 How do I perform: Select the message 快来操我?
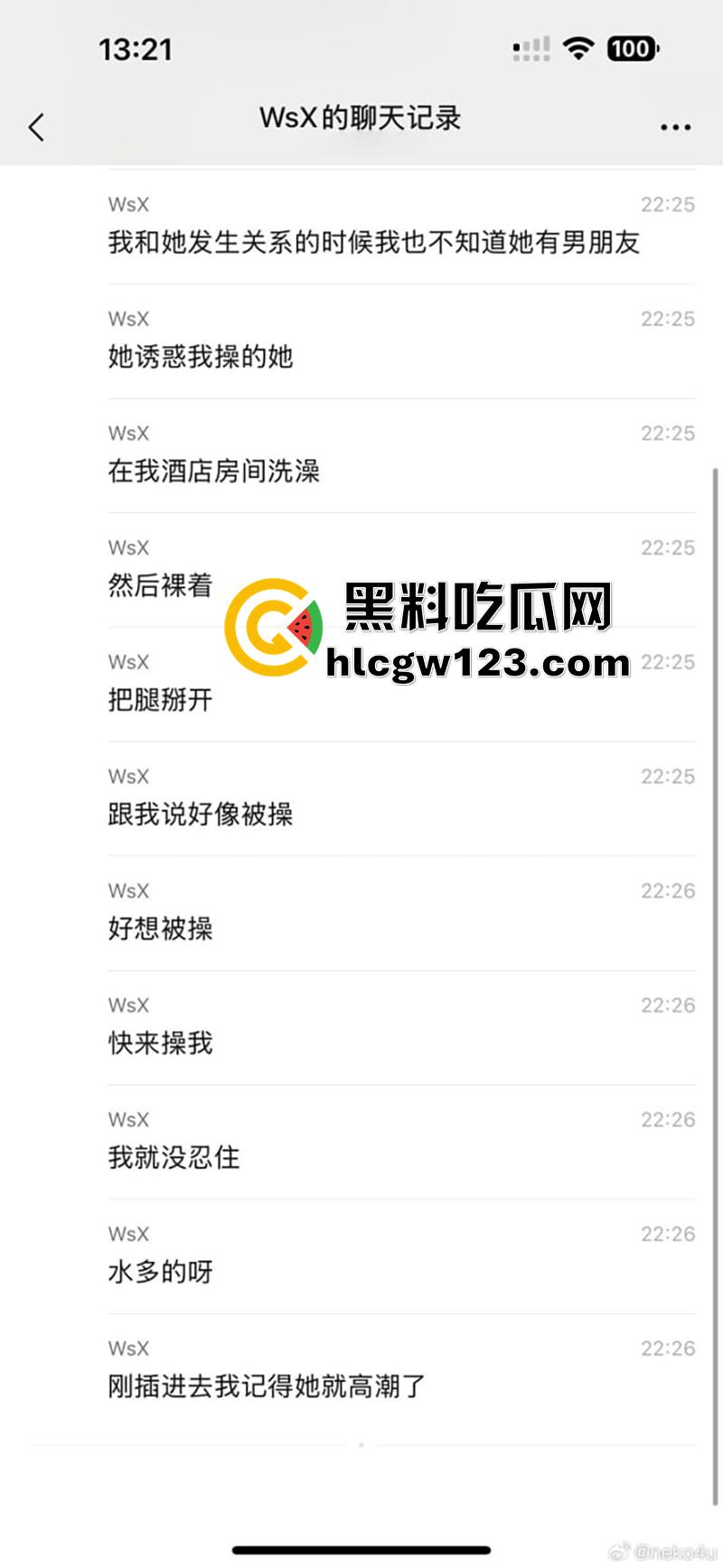click(159, 1043)
